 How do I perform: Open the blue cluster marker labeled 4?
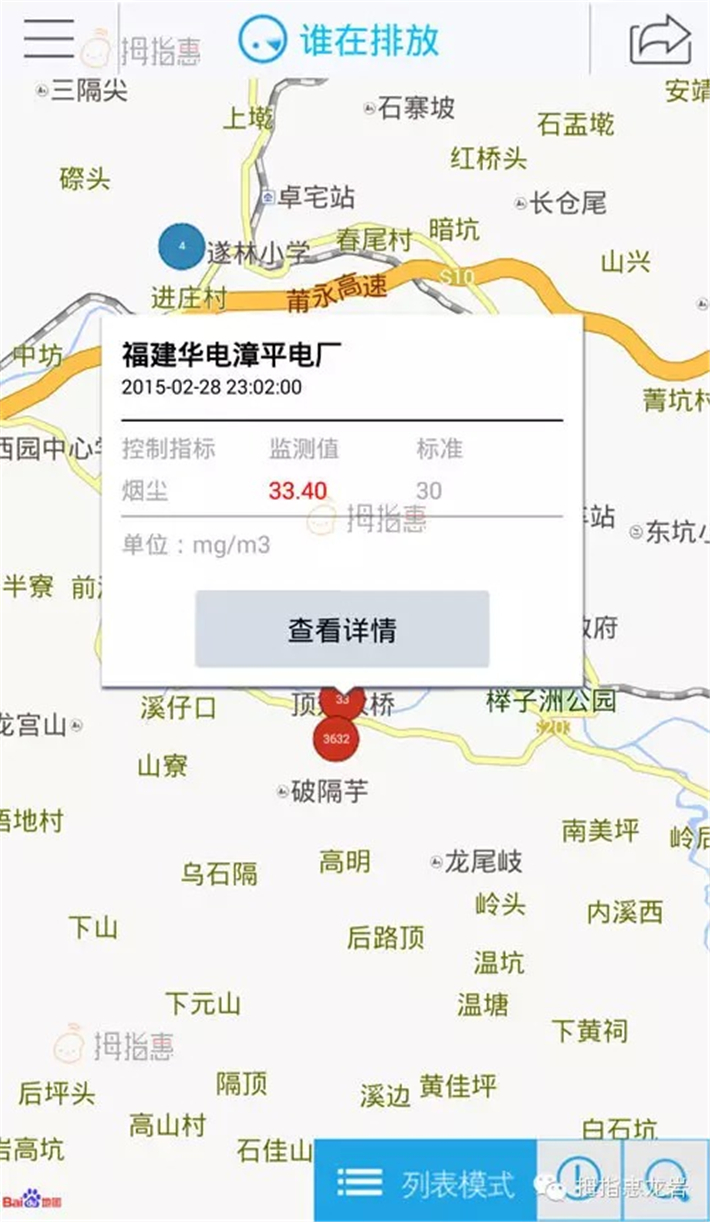tap(181, 247)
